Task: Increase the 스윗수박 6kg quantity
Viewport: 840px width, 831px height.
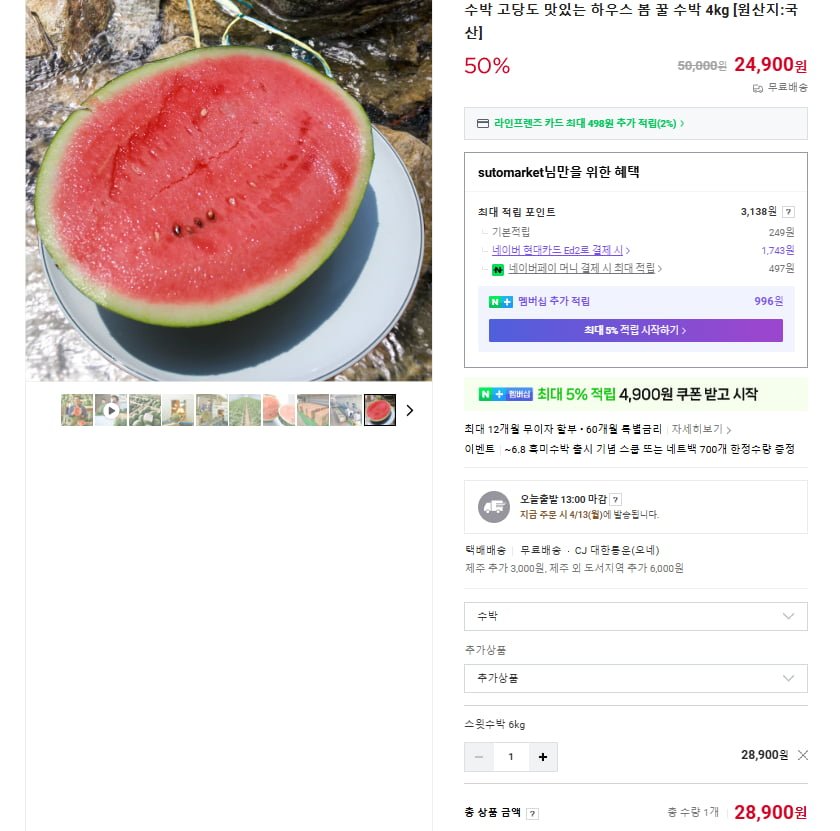Action: pos(543,757)
